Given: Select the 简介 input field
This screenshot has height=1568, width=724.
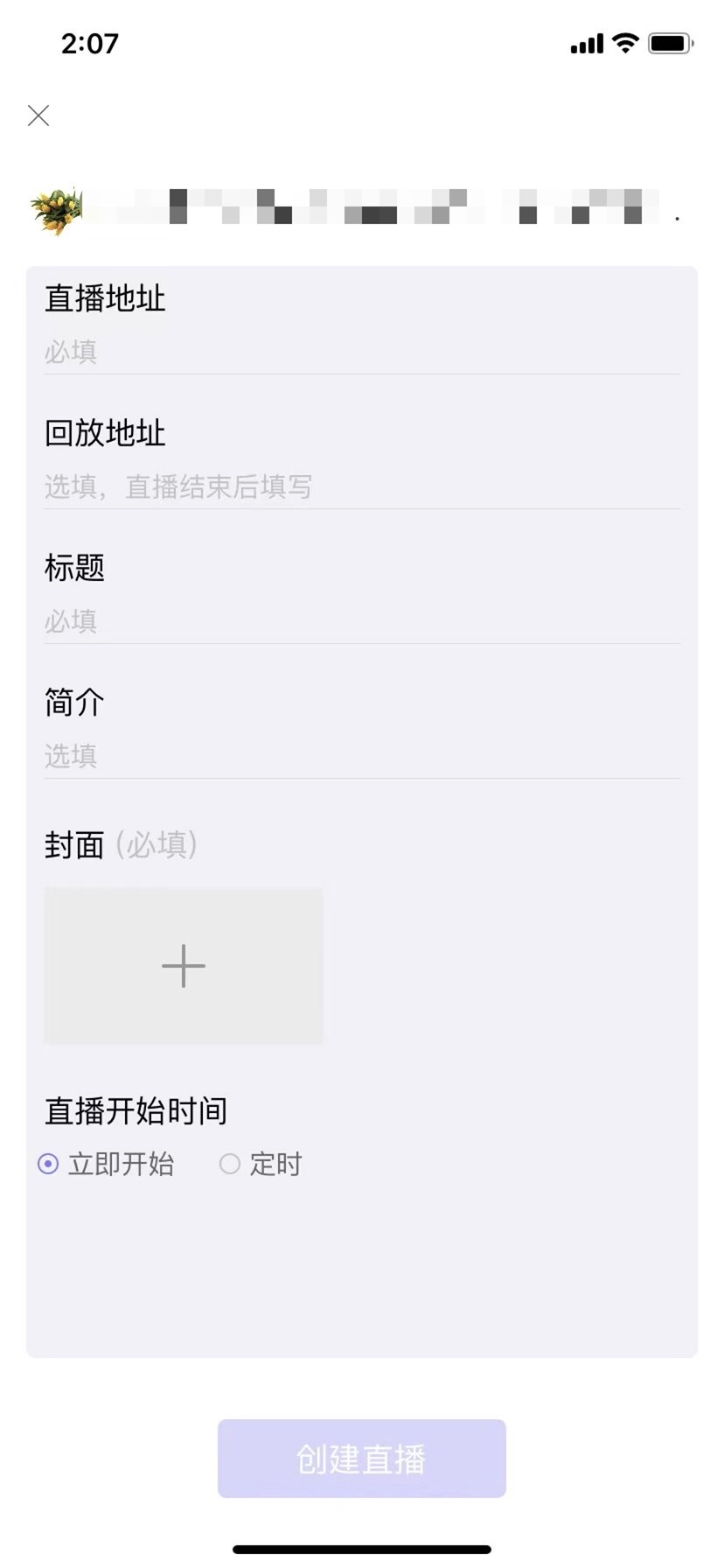Looking at the screenshot, I should click(362, 756).
